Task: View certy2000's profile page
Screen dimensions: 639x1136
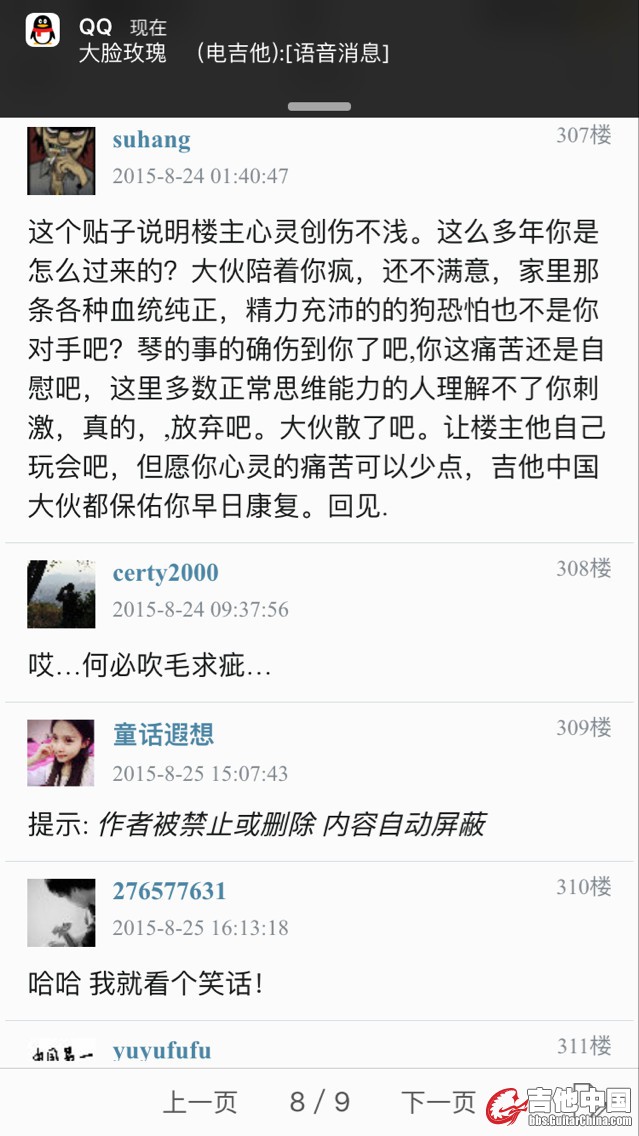Action: coord(165,573)
